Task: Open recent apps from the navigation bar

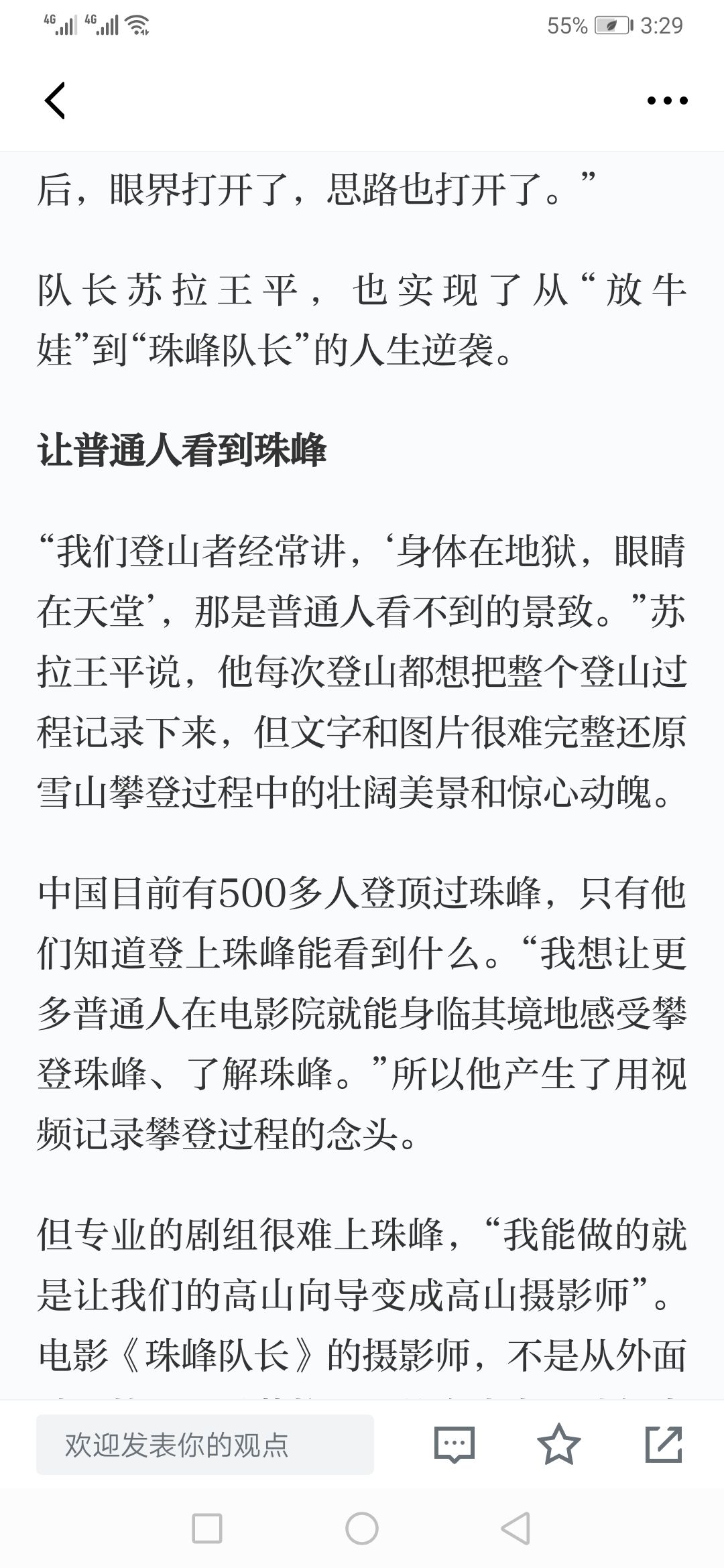Action: (207, 1530)
